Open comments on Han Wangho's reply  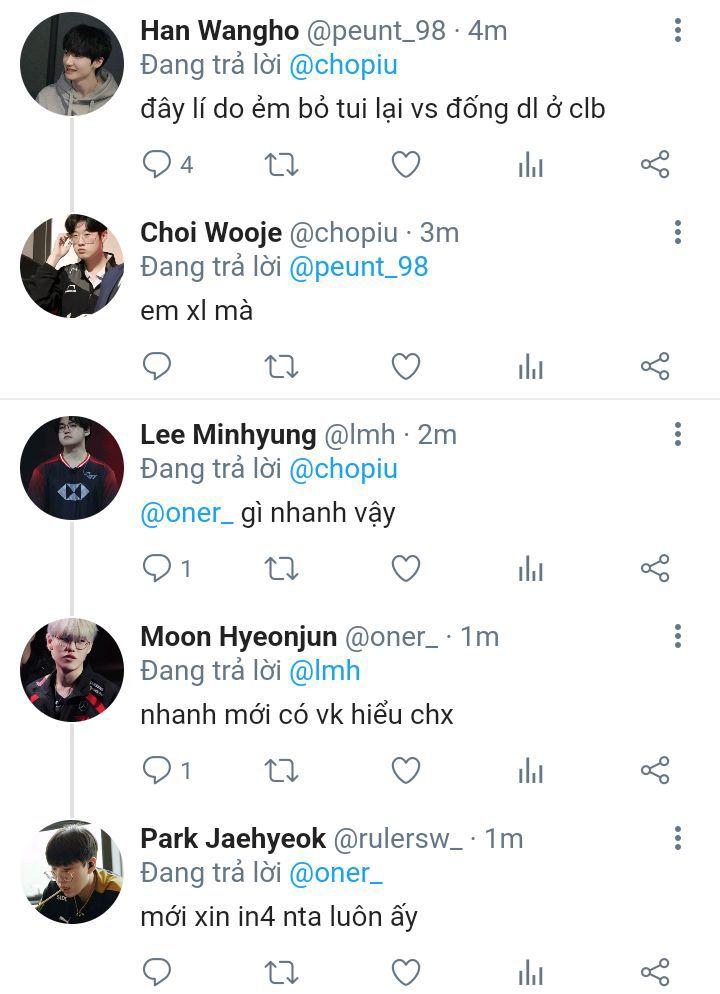click(x=158, y=165)
